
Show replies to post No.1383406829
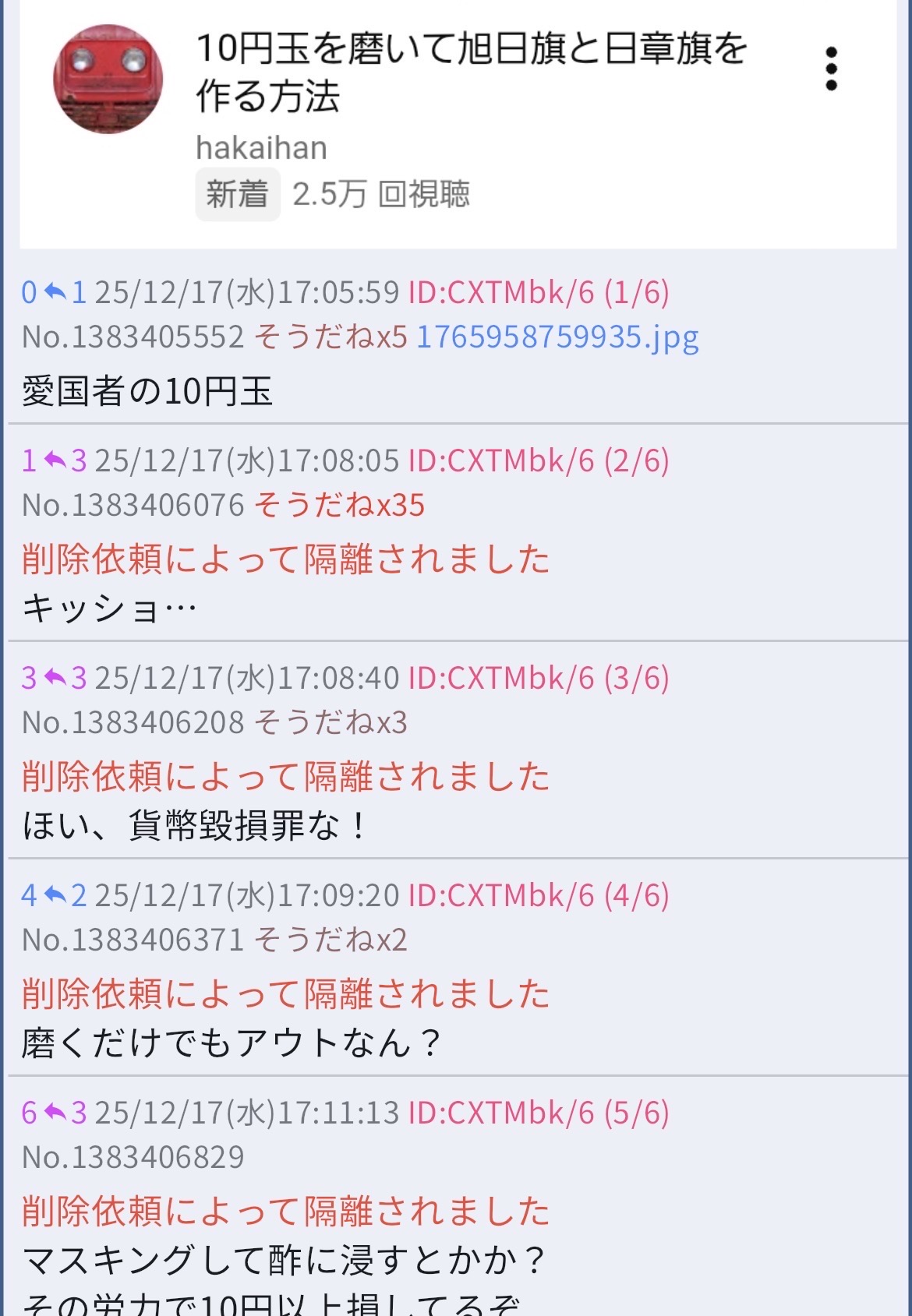pyautogui.click(x=65, y=1113)
